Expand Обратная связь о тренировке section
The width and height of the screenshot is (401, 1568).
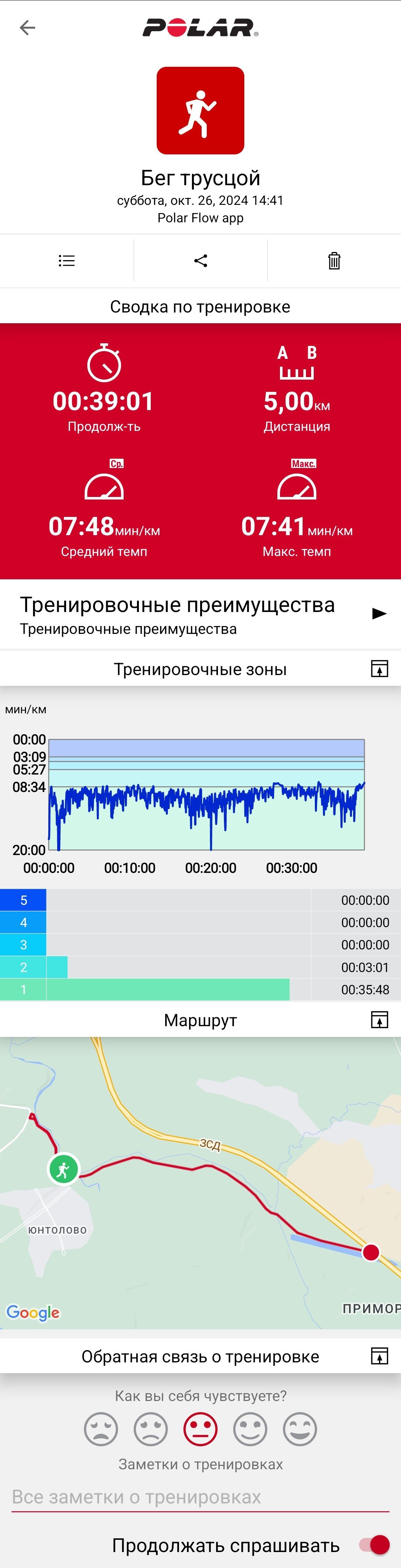click(x=379, y=1356)
